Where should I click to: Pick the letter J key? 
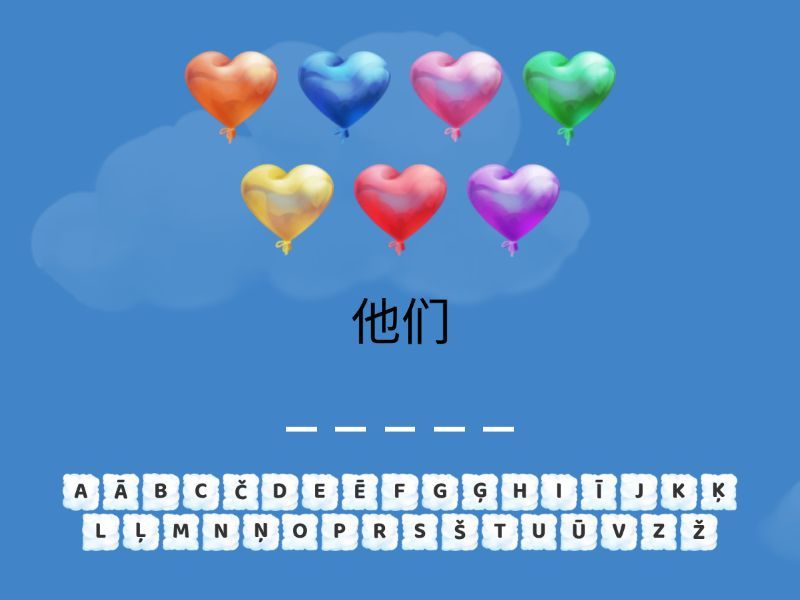639,491
